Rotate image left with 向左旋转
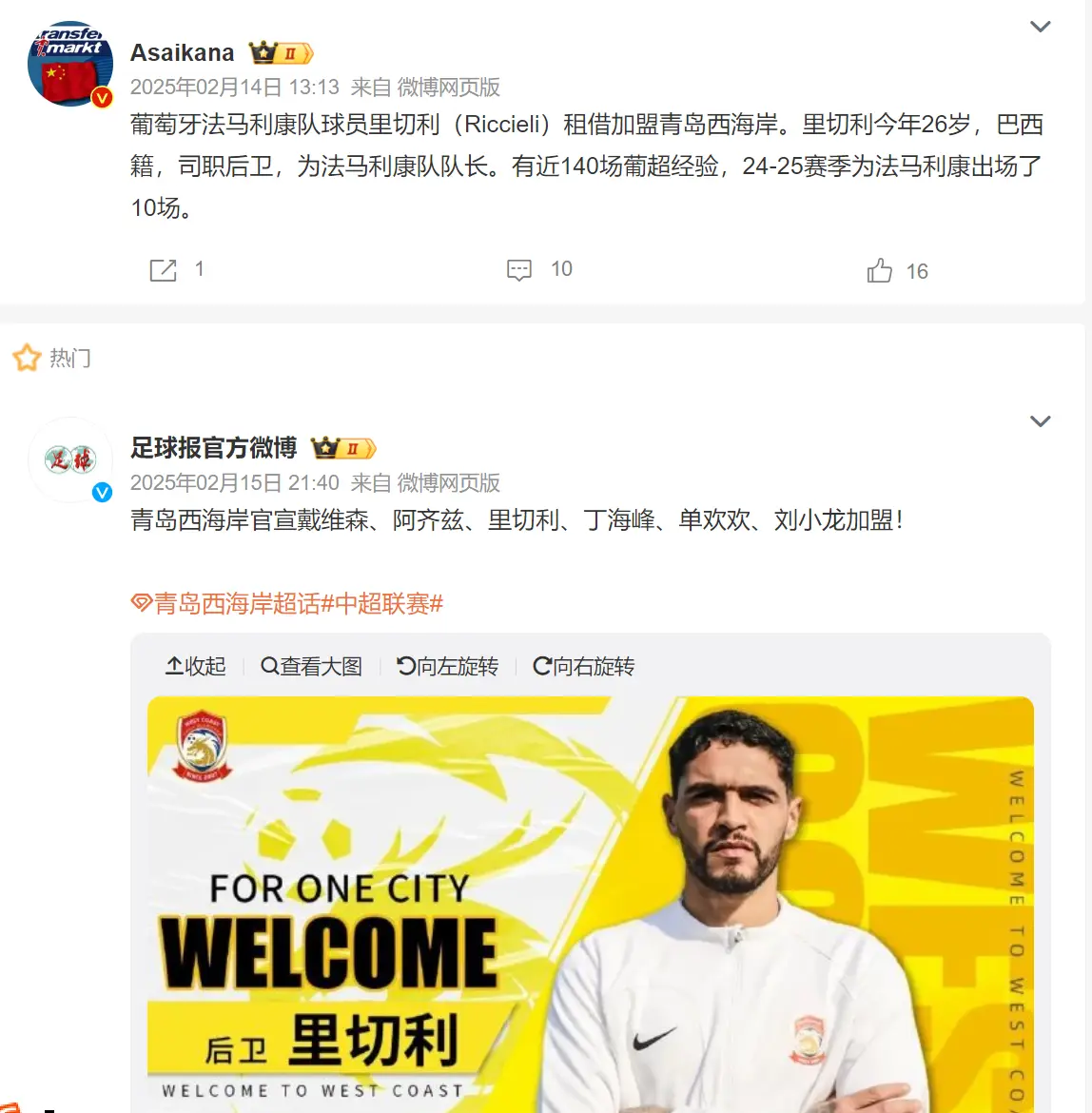This screenshot has height=1113, width=1092. coord(448,666)
